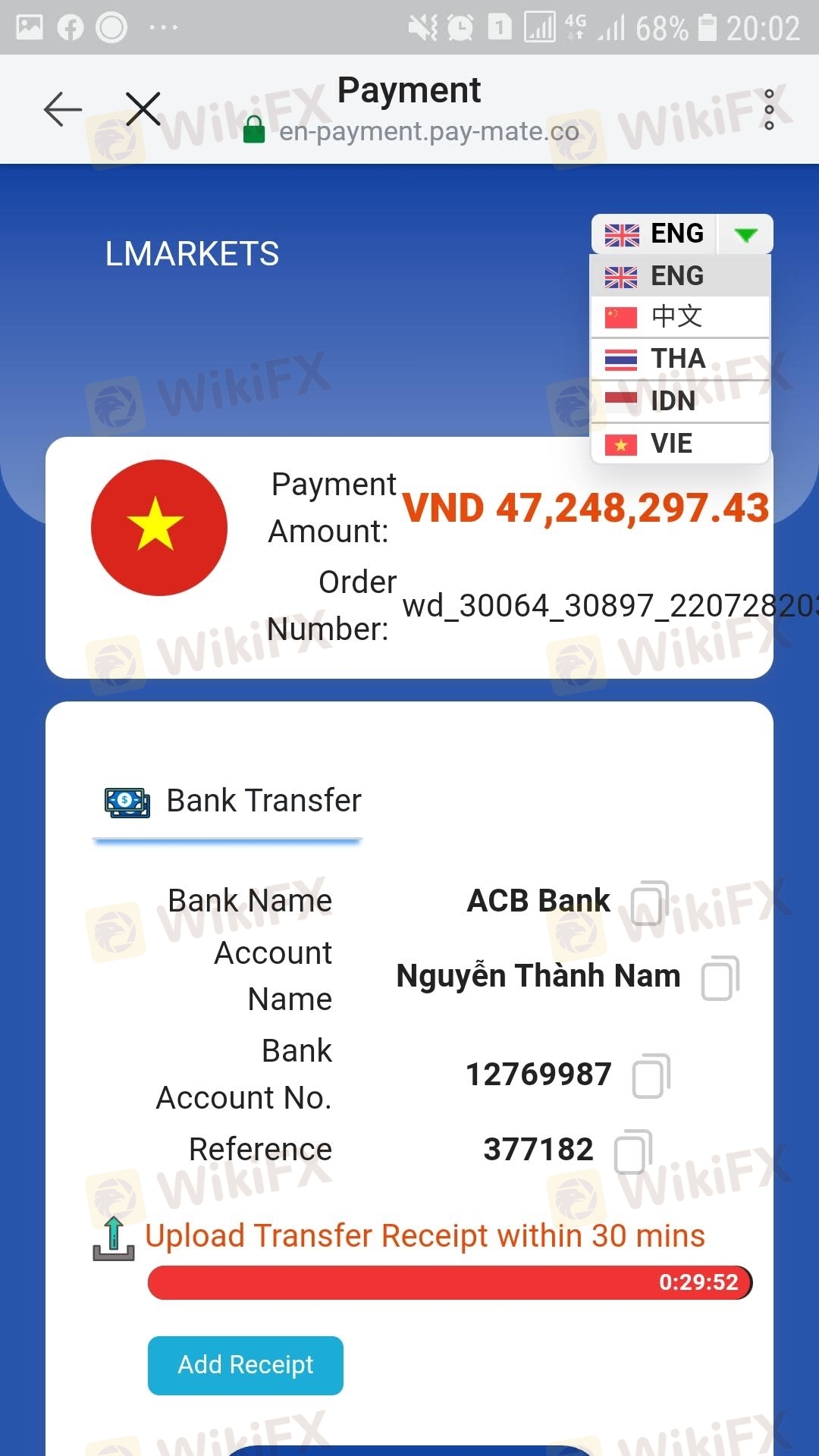Close the payment page with X
This screenshot has height=1456, width=819.
[x=143, y=109]
